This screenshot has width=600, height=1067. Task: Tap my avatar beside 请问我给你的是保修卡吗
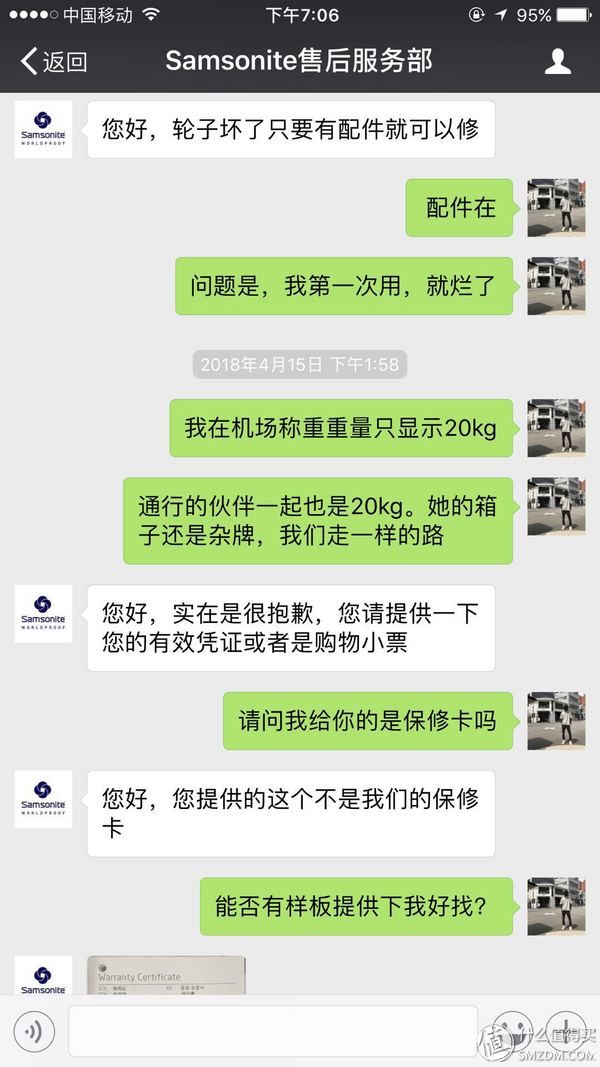click(x=556, y=720)
